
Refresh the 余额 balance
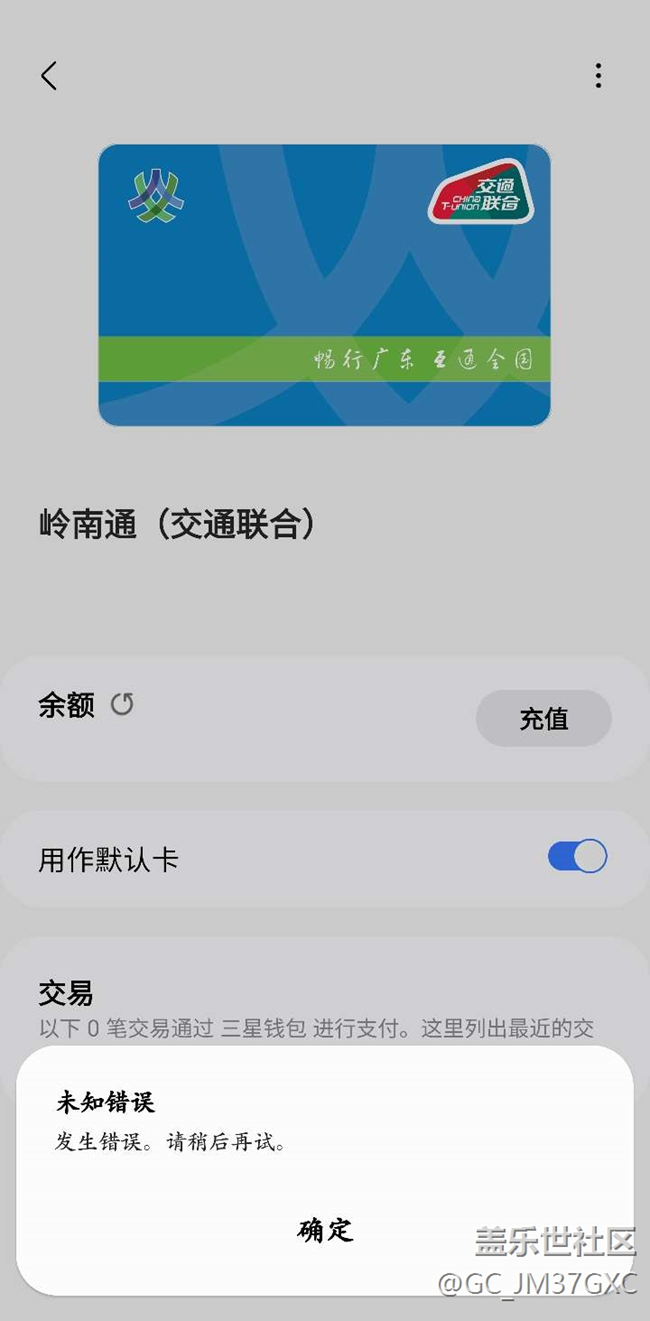click(122, 705)
